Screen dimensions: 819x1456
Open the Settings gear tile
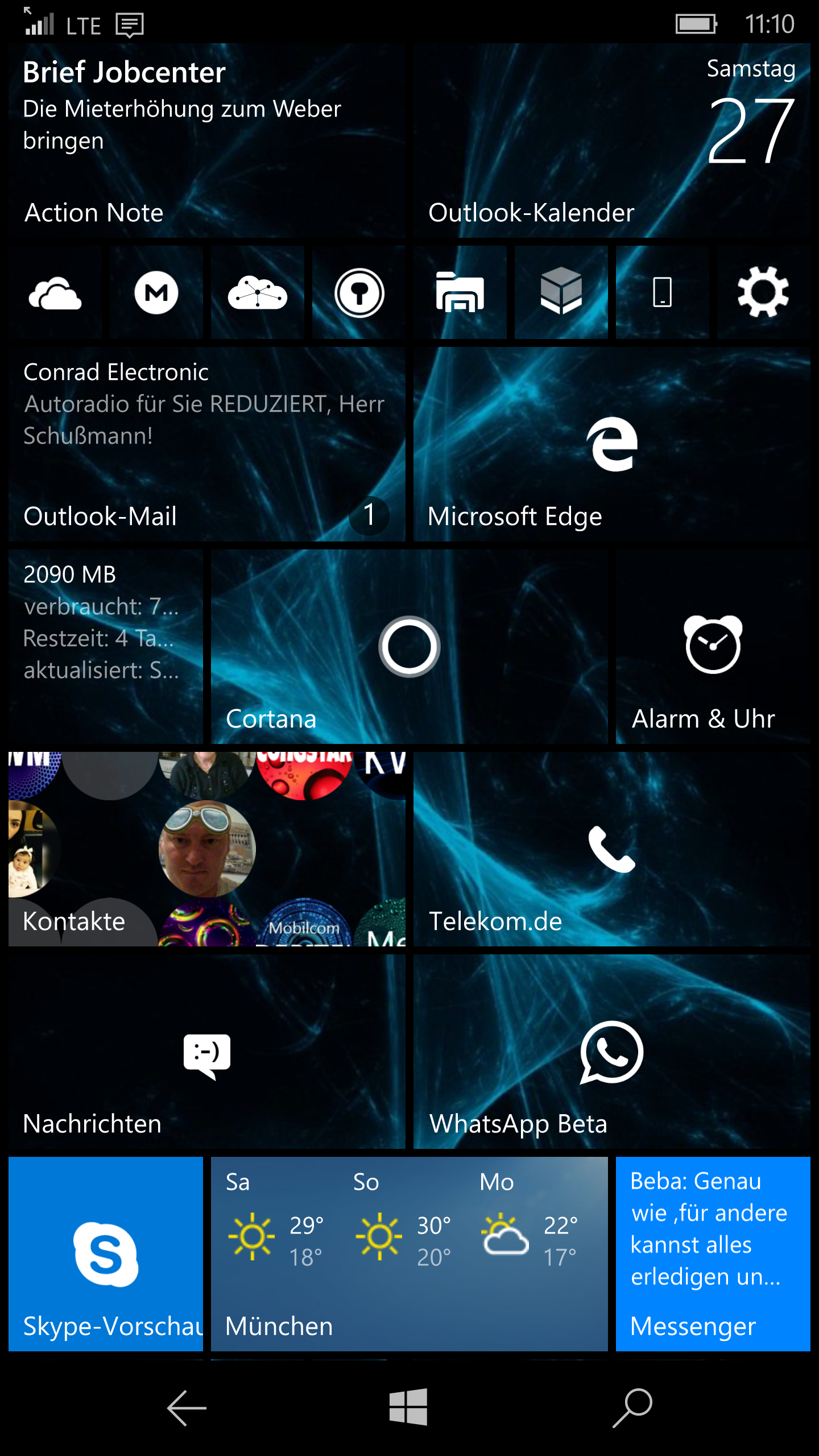click(764, 292)
